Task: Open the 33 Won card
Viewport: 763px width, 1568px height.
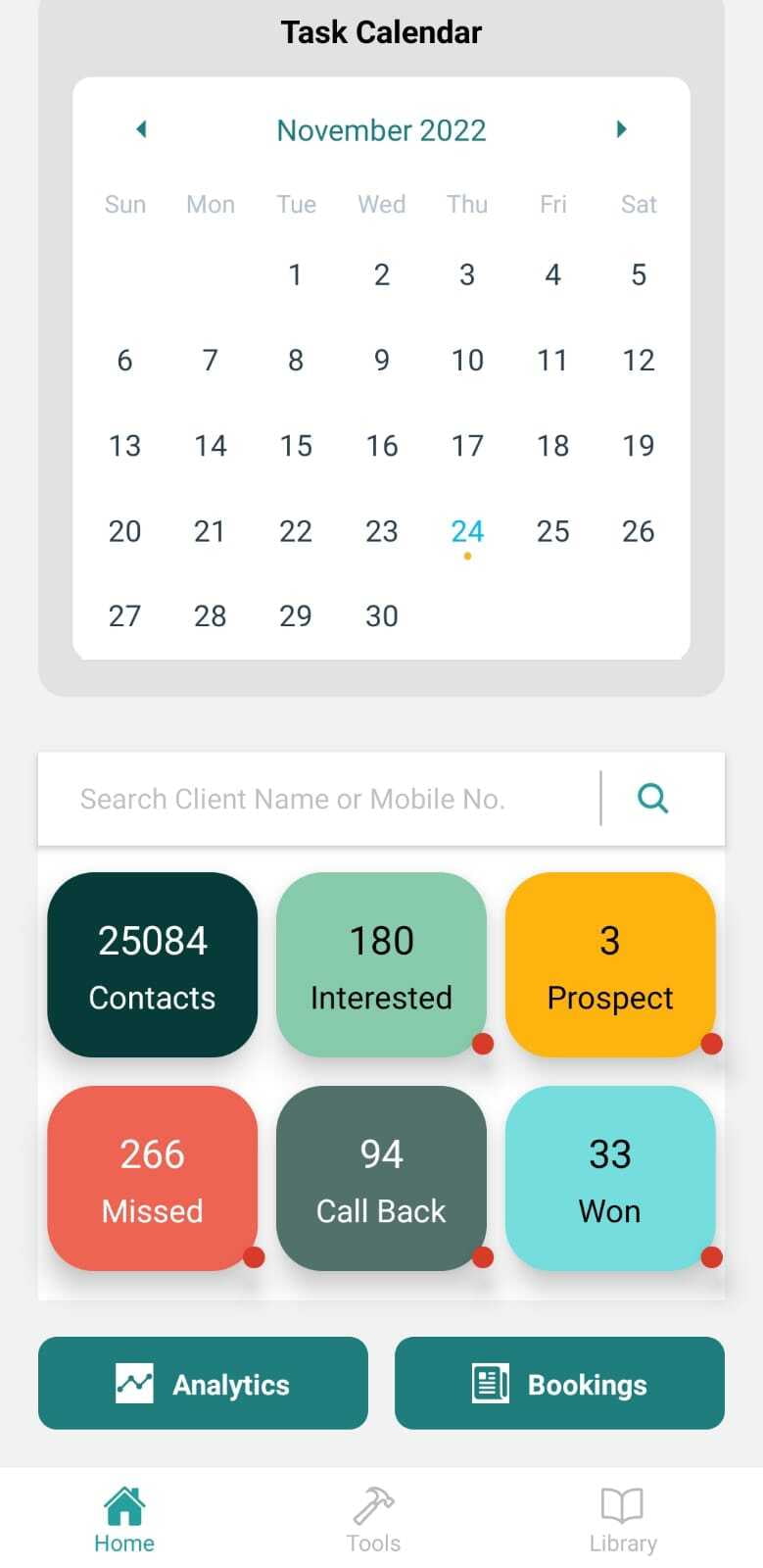Action: [610, 1179]
